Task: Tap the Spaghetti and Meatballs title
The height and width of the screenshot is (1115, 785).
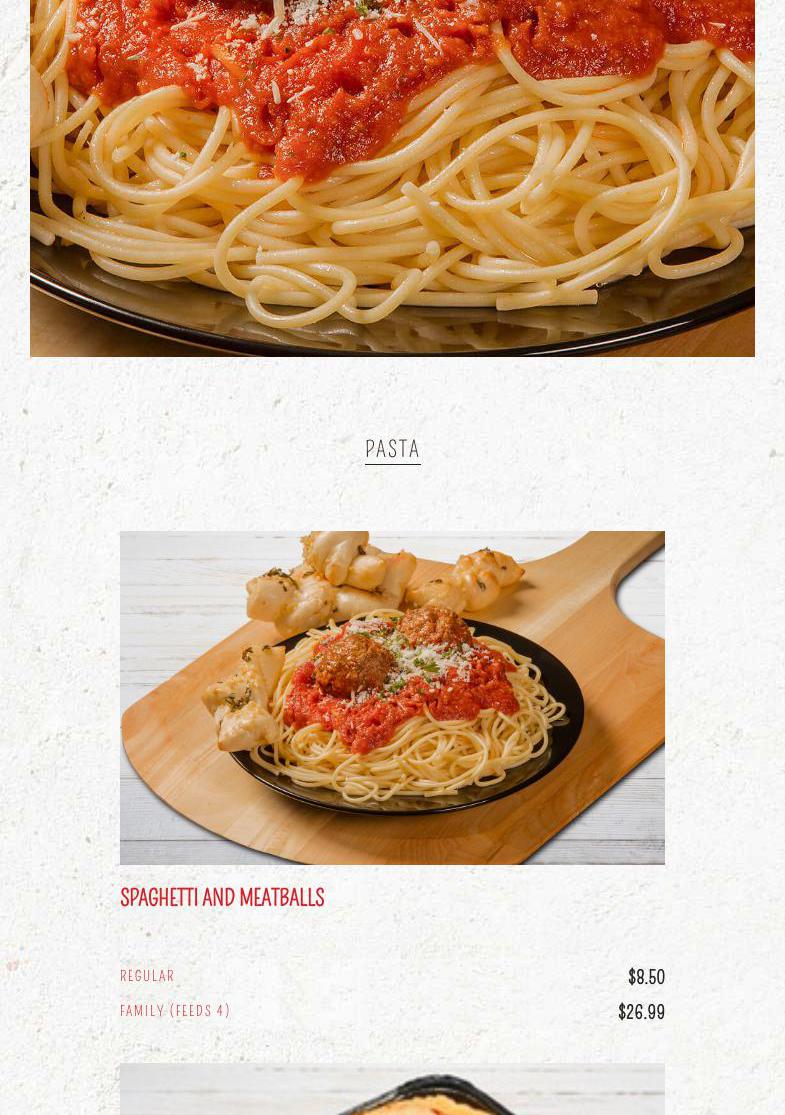Action: [x=222, y=897]
